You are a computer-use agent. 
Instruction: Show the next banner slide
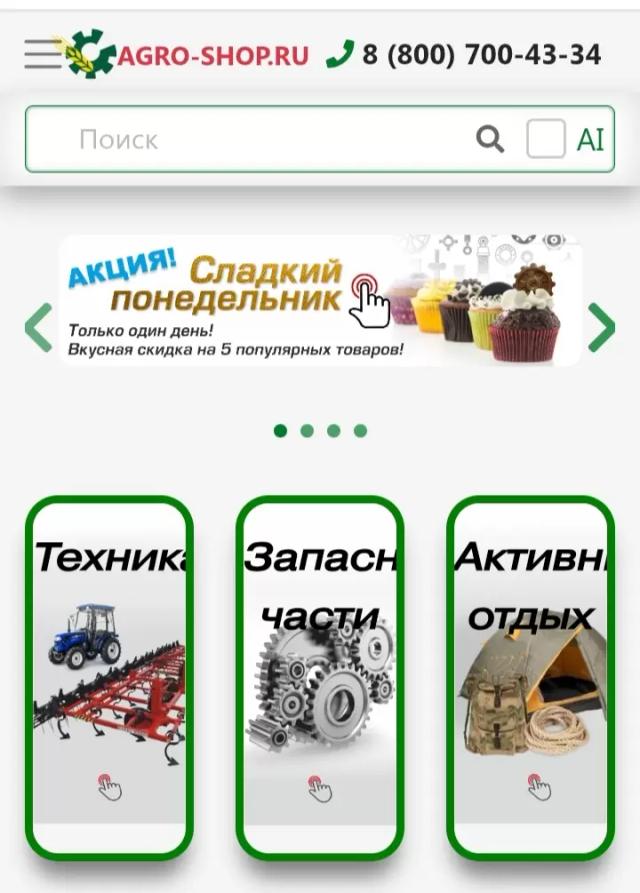tap(601, 327)
